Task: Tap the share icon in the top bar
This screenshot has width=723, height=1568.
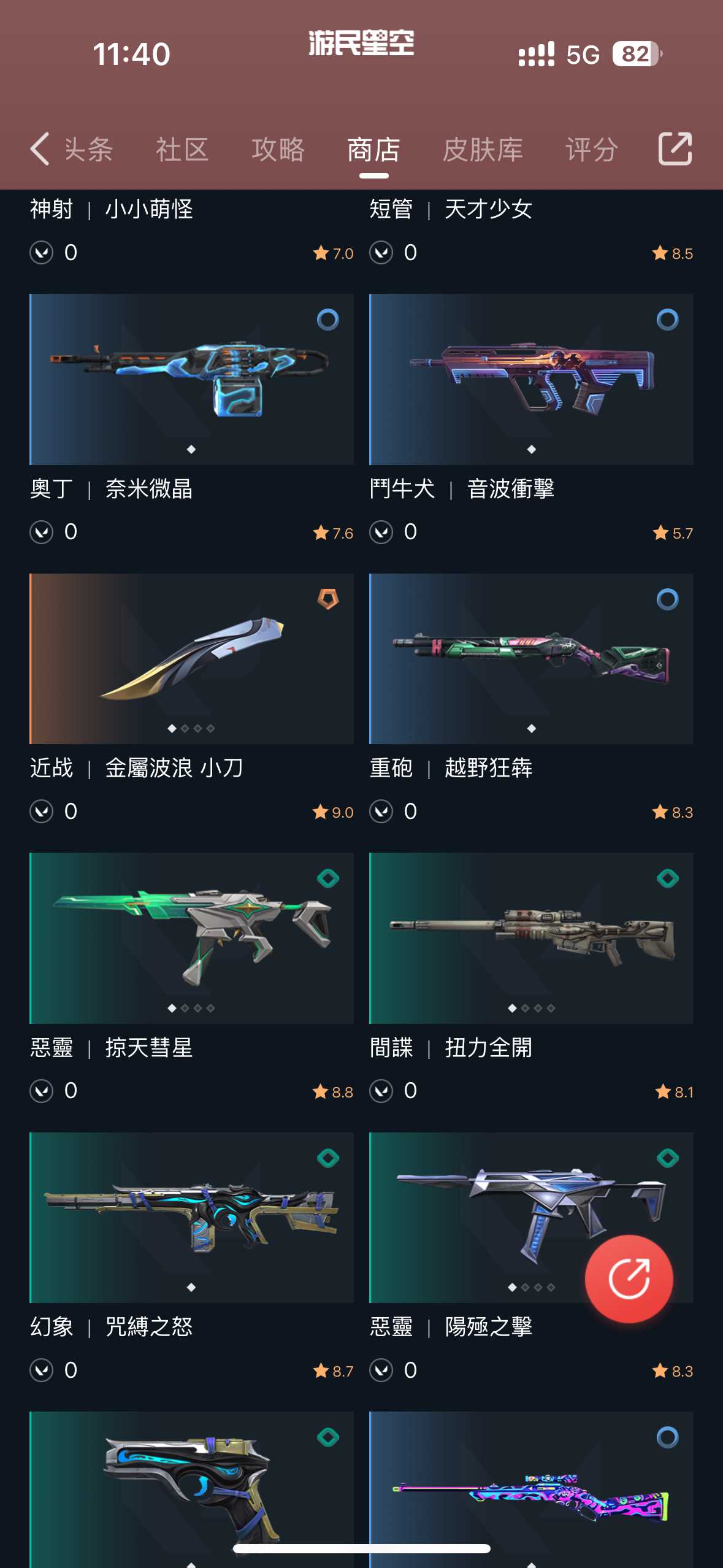Action: click(x=675, y=148)
